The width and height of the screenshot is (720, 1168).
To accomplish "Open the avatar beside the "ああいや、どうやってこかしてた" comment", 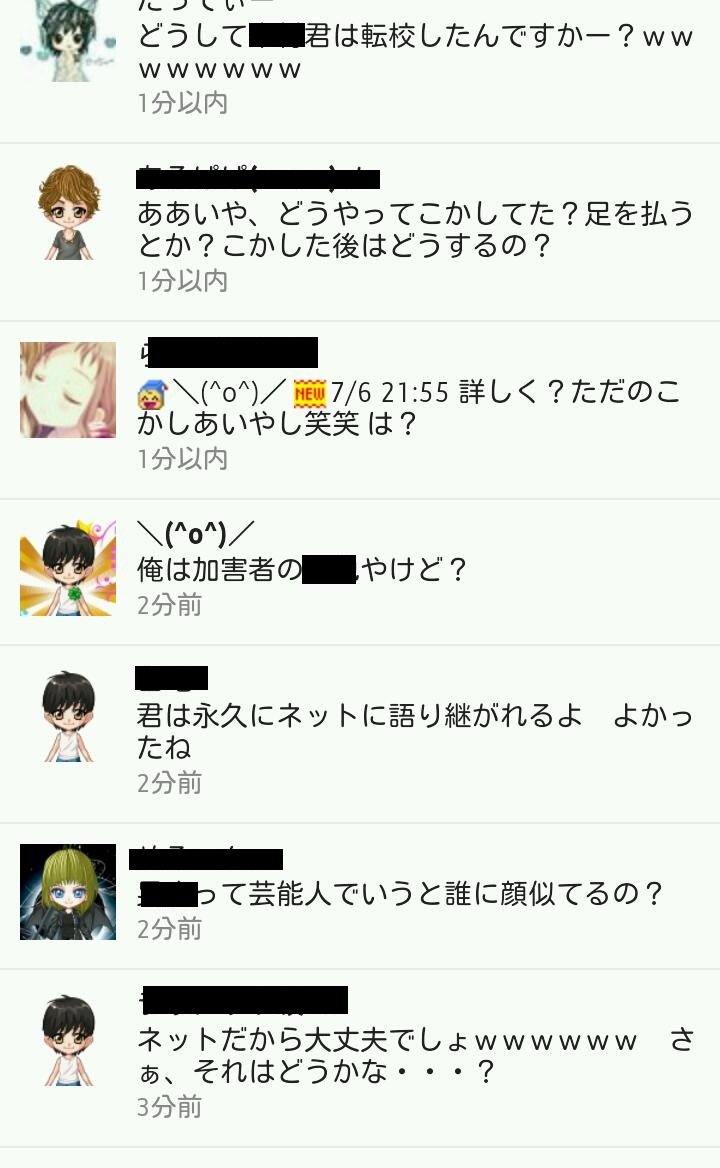I will (x=68, y=213).
